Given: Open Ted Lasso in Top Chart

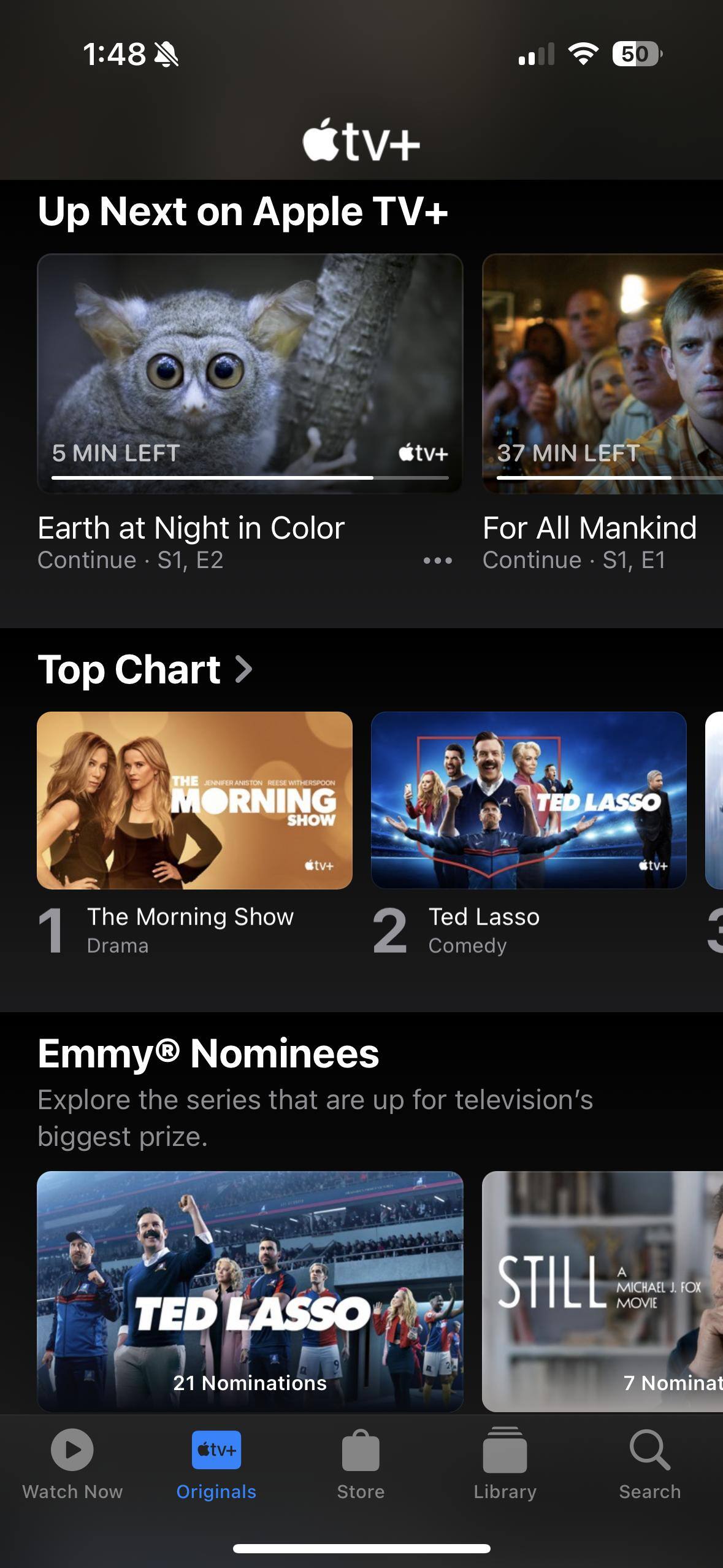Looking at the screenshot, I should click(x=528, y=800).
